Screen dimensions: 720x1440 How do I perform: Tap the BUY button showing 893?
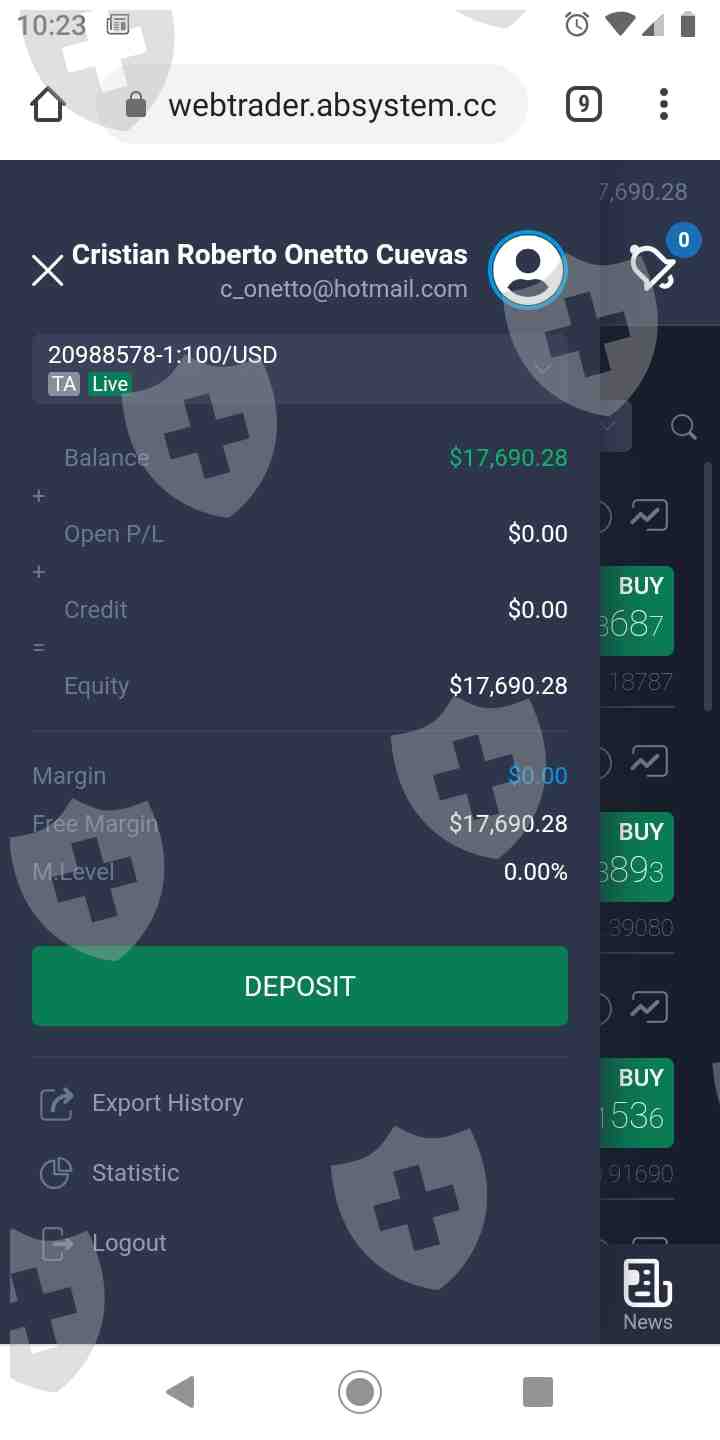pos(637,856)
